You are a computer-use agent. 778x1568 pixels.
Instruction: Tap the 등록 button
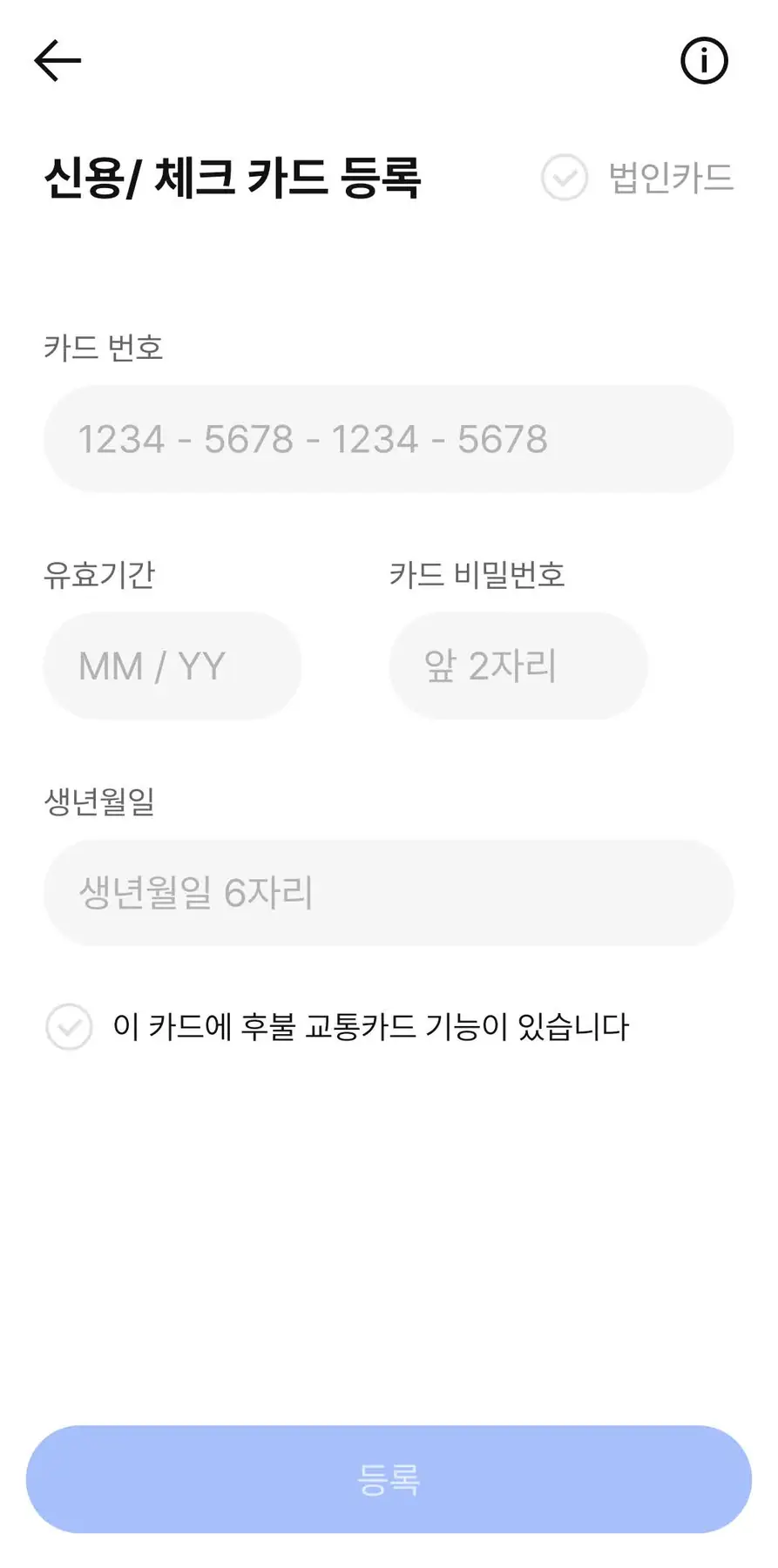[389, 1479]
